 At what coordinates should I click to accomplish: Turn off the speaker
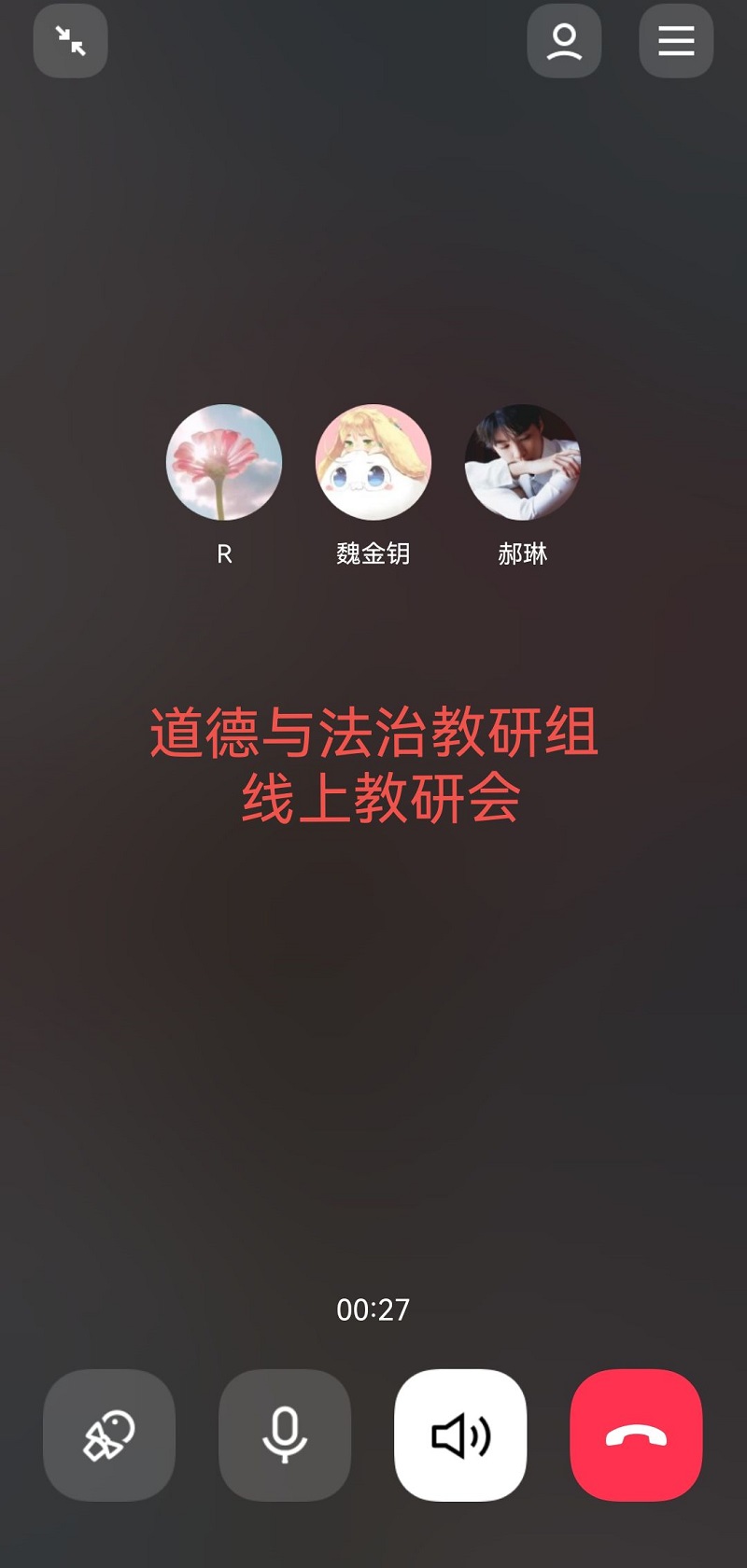click(460, 1435)
